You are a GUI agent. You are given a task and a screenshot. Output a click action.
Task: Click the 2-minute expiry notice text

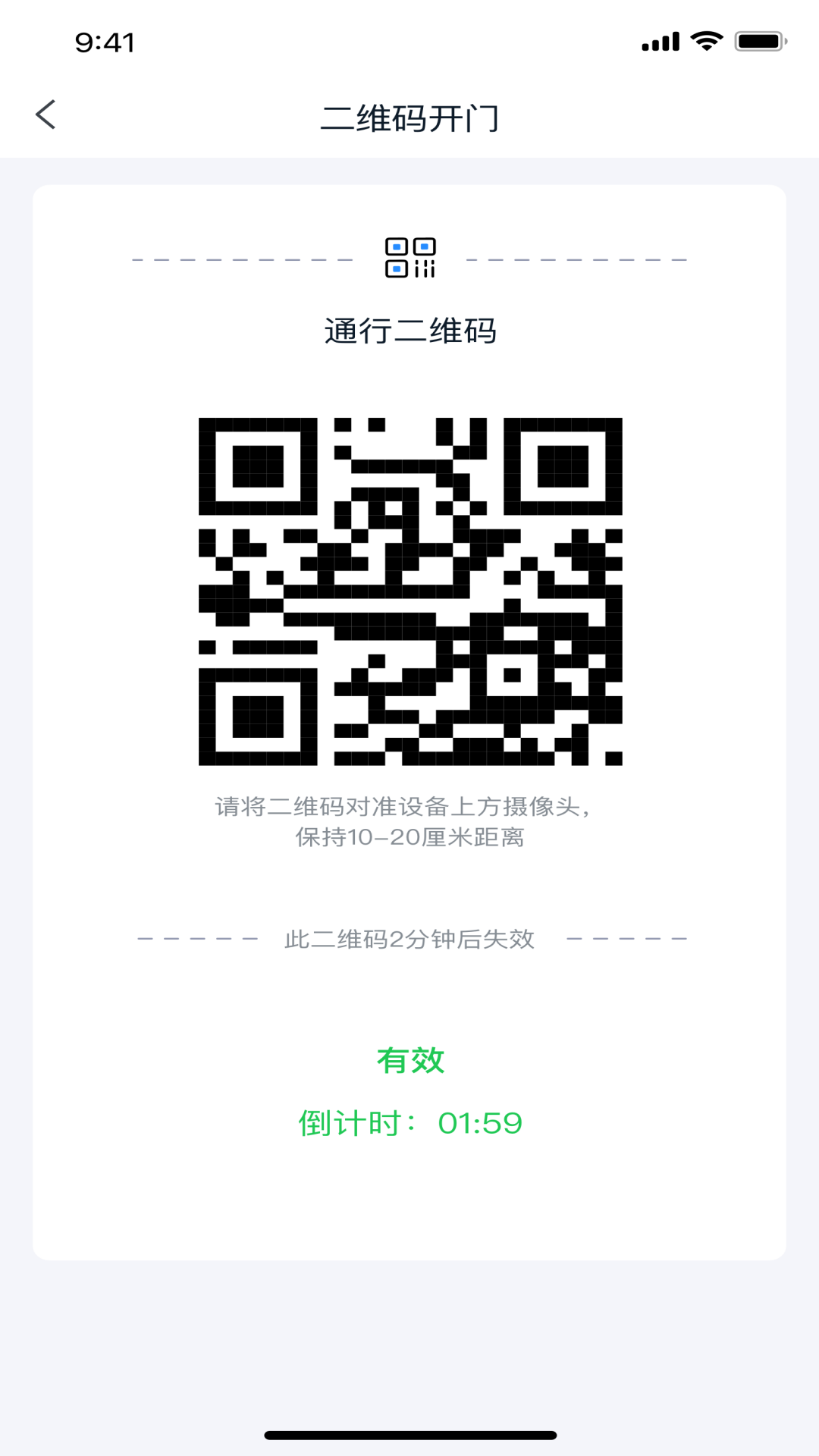pyautogui.click(x=409, y=937)
